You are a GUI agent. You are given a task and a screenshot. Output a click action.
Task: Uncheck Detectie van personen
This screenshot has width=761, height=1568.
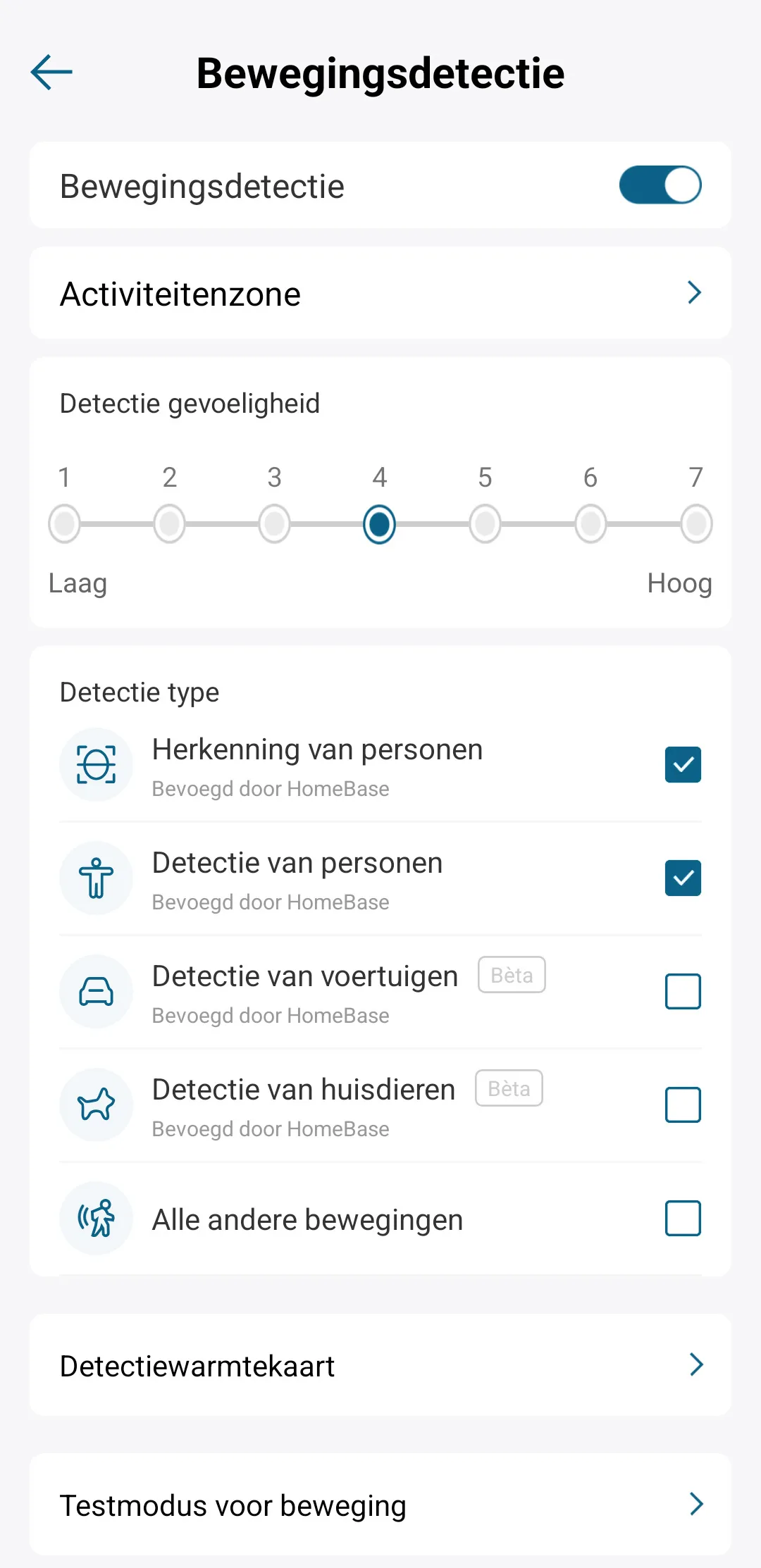click(x=682, y=878)
